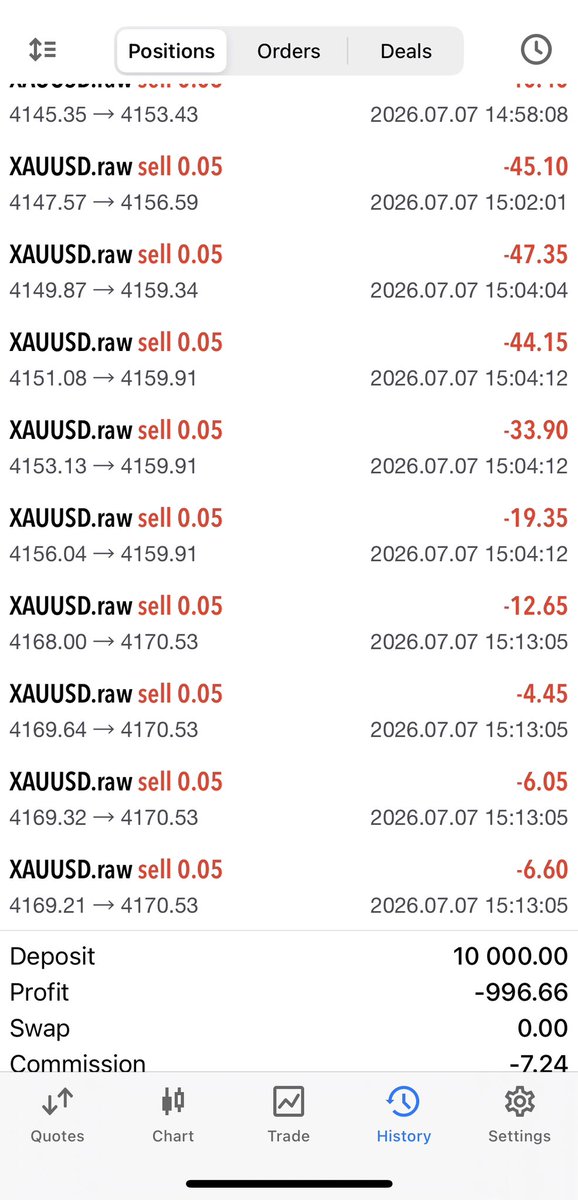This screenshot has width=578, height=1200.
Task: Open the sort options icon
Action: (x=42, y=50)
